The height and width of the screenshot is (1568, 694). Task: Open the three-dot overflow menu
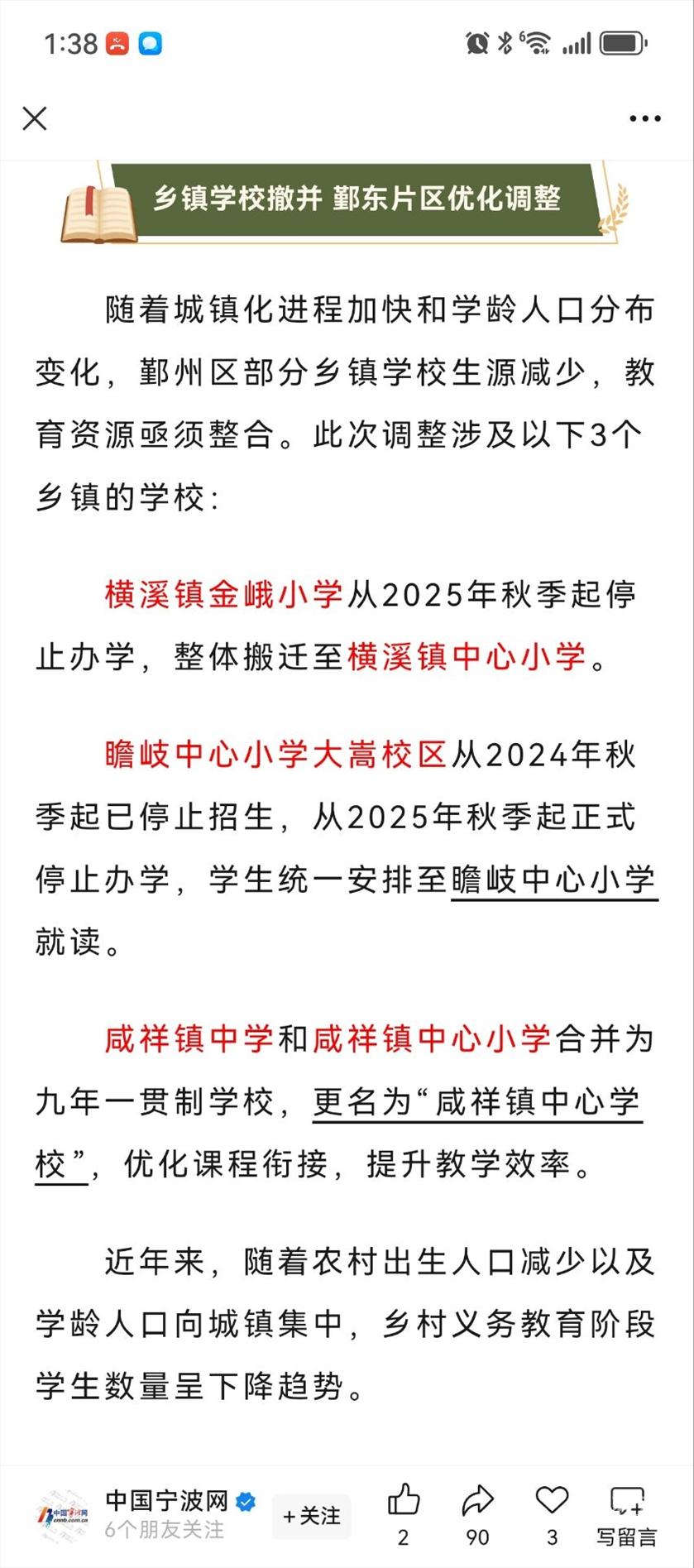pos(644,119)
